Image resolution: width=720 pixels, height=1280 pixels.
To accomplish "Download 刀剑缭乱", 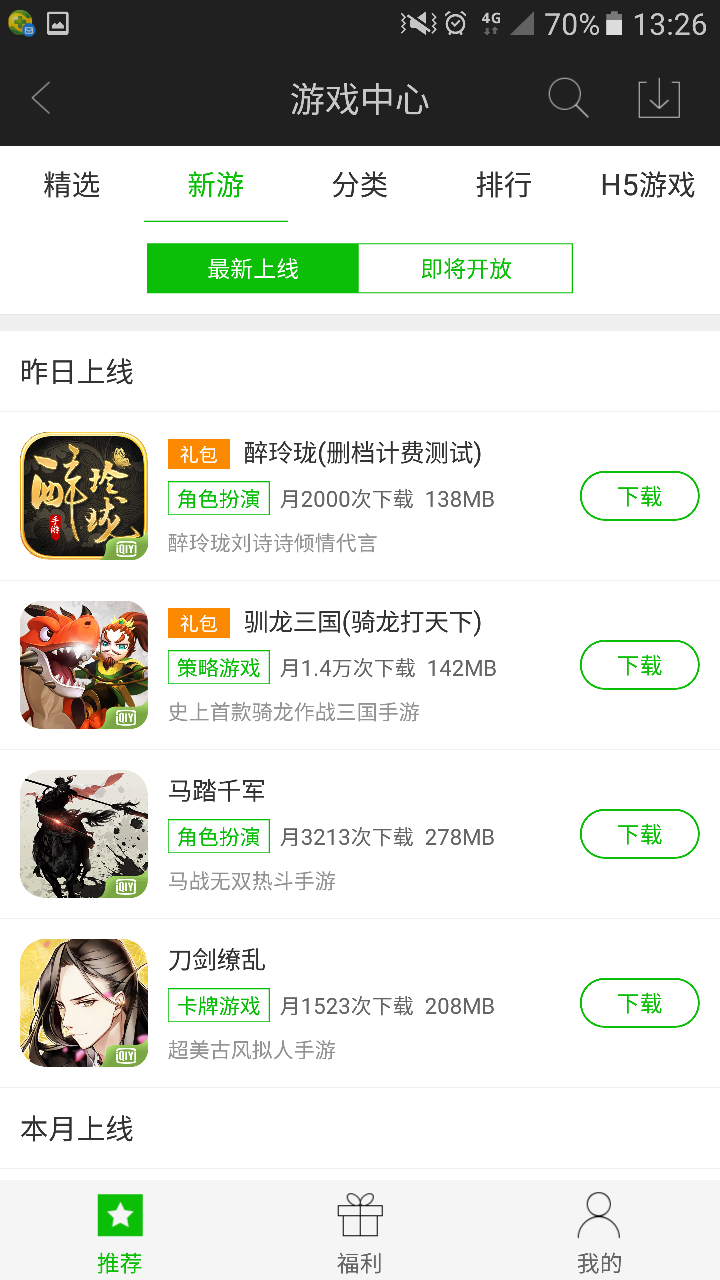I will [639, 1002].
